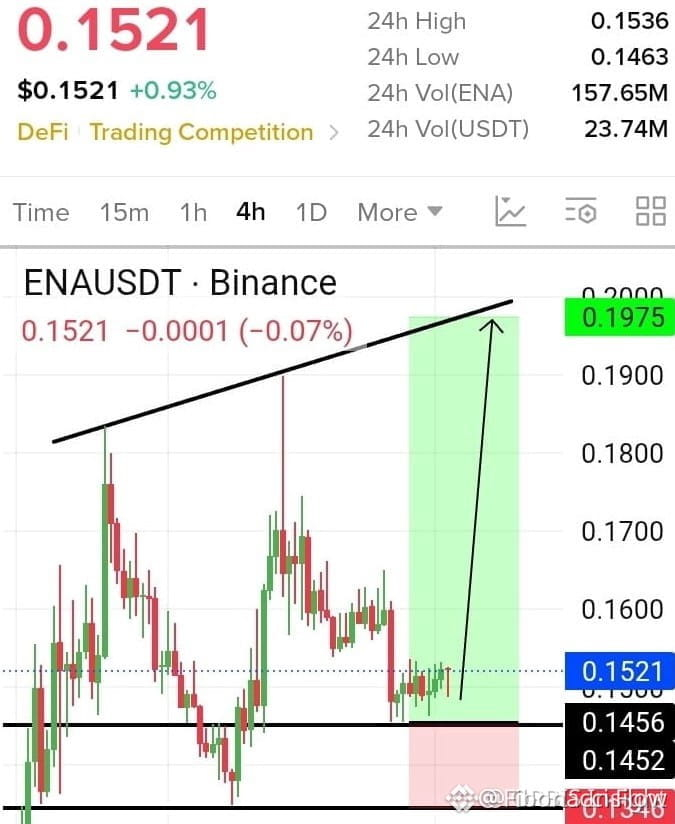
Task: Open the Trading Competition link
Action: pyautogui.click(x=201, y=132)
